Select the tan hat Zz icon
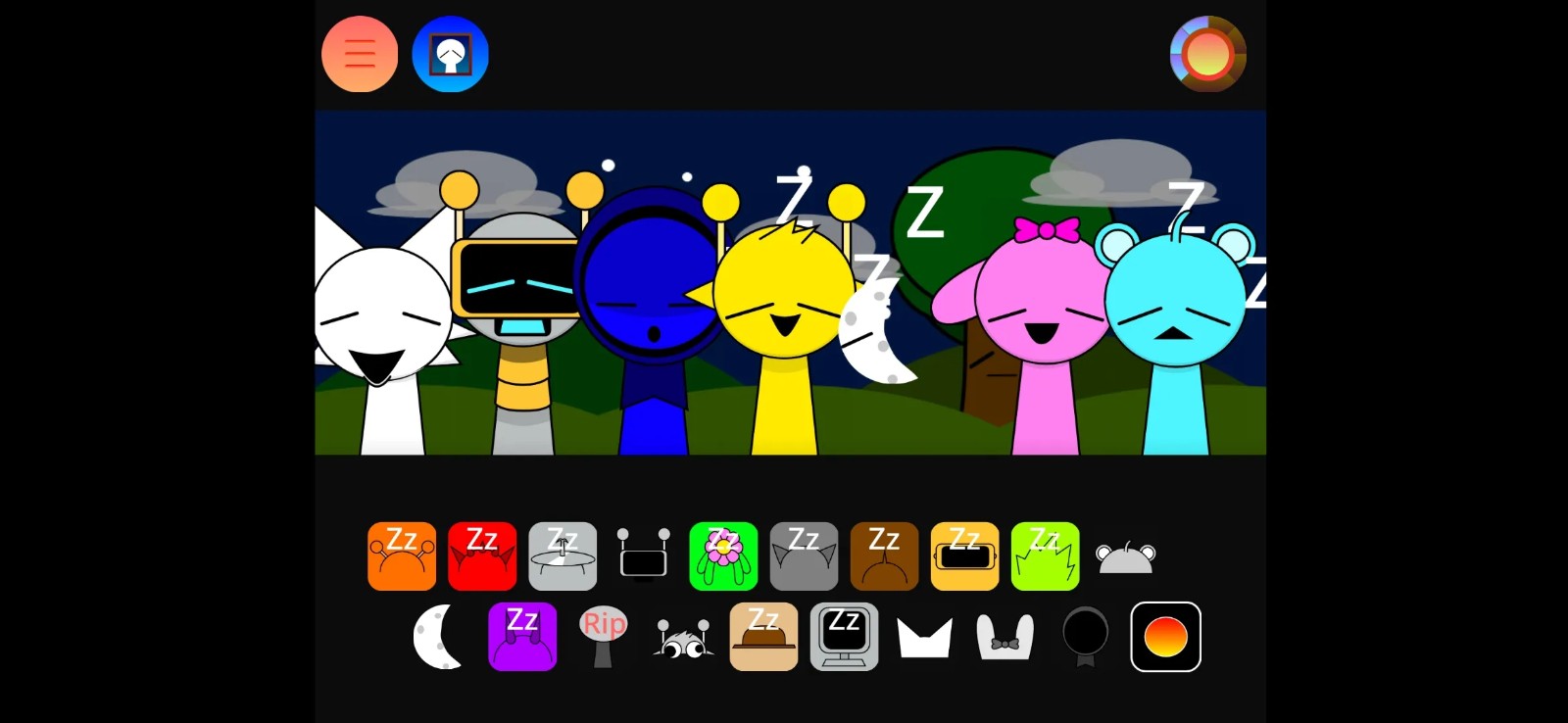The image size is (1568, 723). click(x=763, y=637)
